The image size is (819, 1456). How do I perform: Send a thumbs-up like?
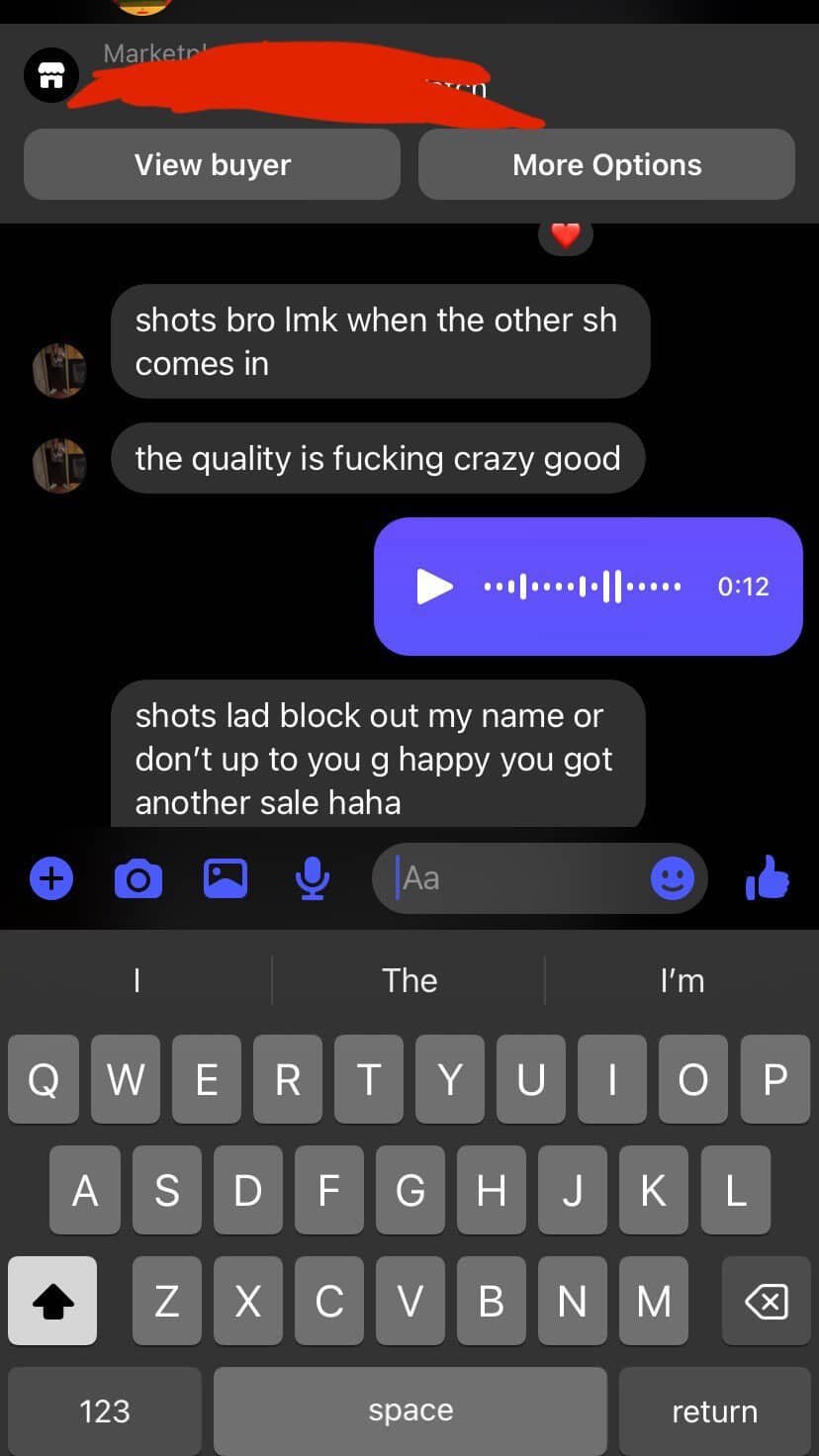(x=768, y=877)
